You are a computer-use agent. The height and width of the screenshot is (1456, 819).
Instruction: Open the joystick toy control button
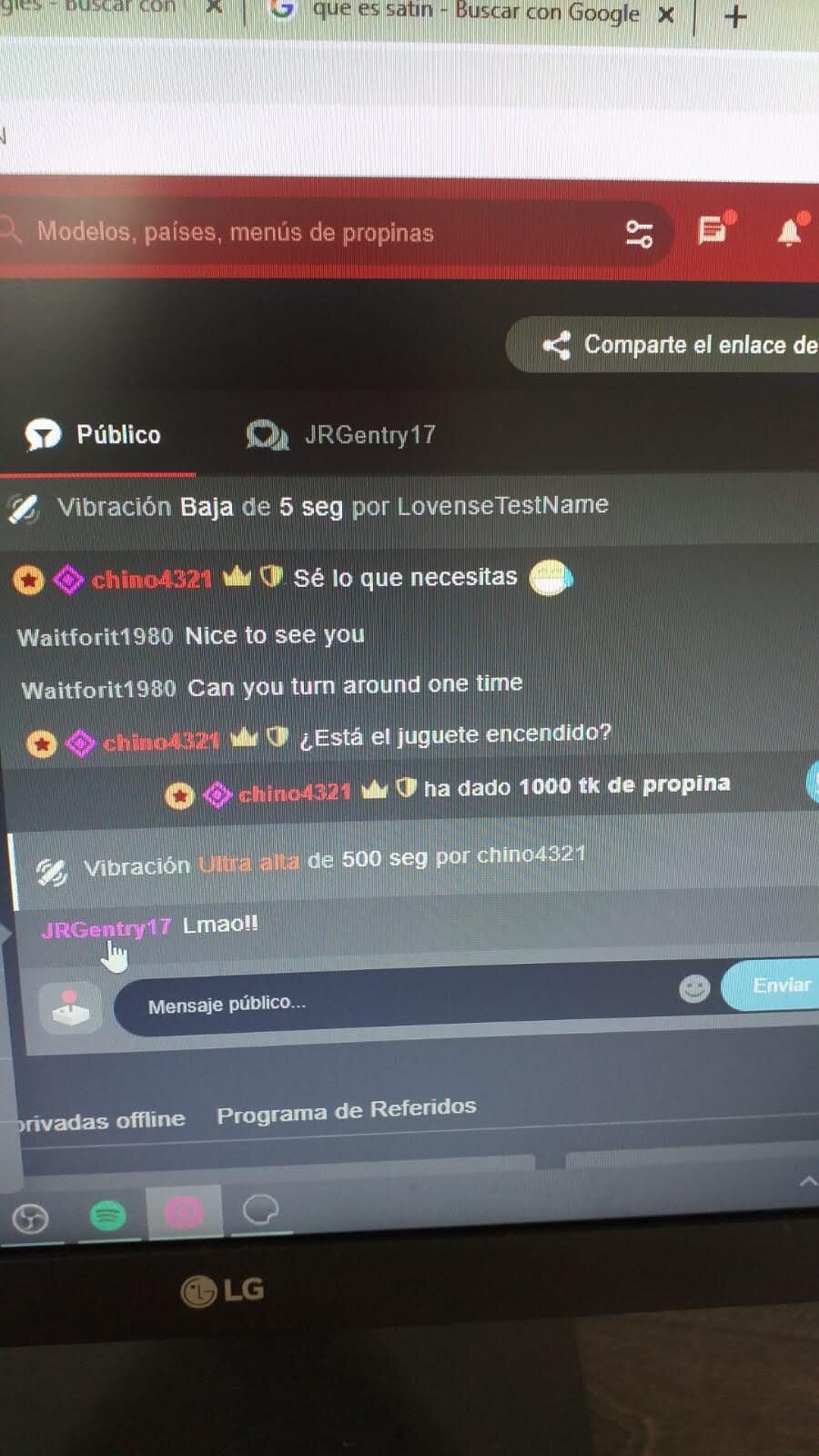71,1007
